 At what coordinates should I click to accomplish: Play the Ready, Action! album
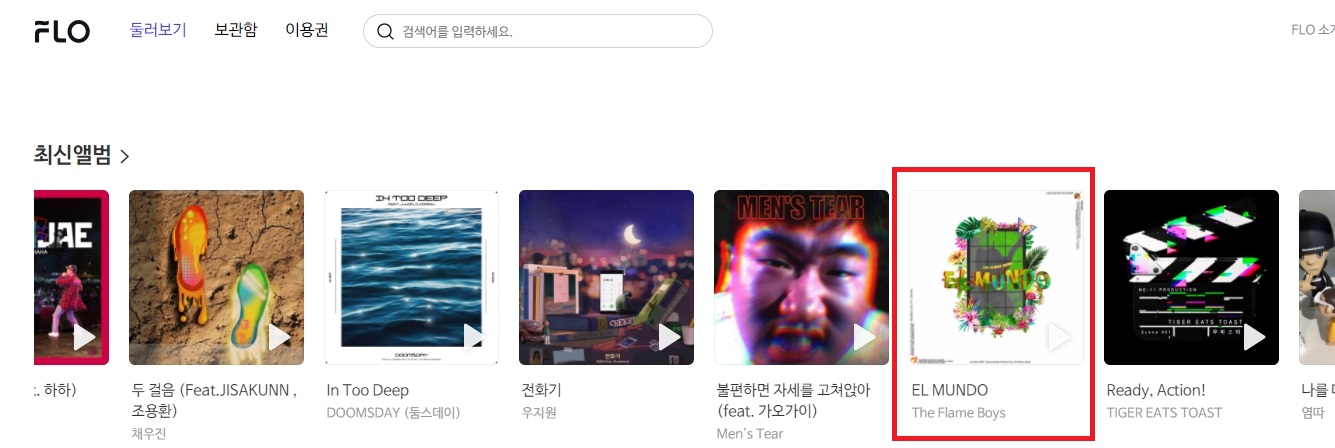coord(1254,338)
